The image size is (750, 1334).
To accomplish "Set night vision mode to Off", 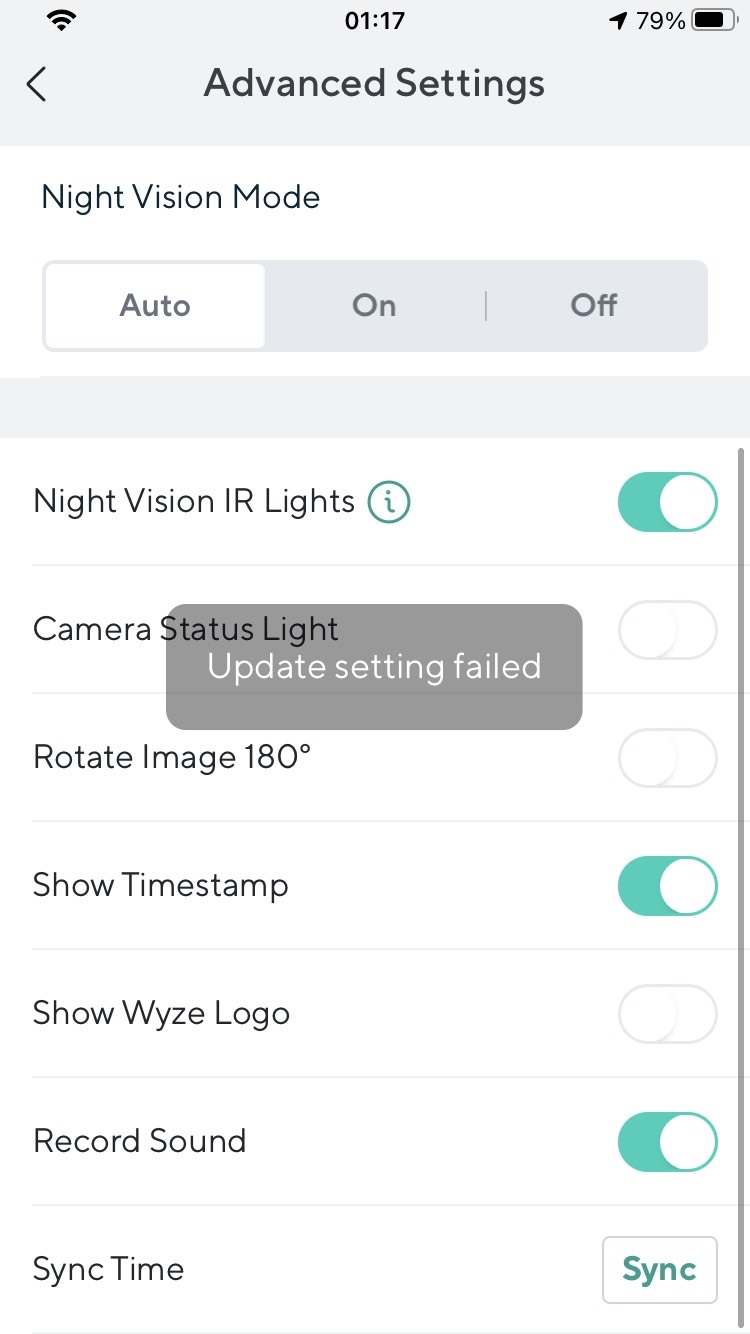I will pos(594,305).
